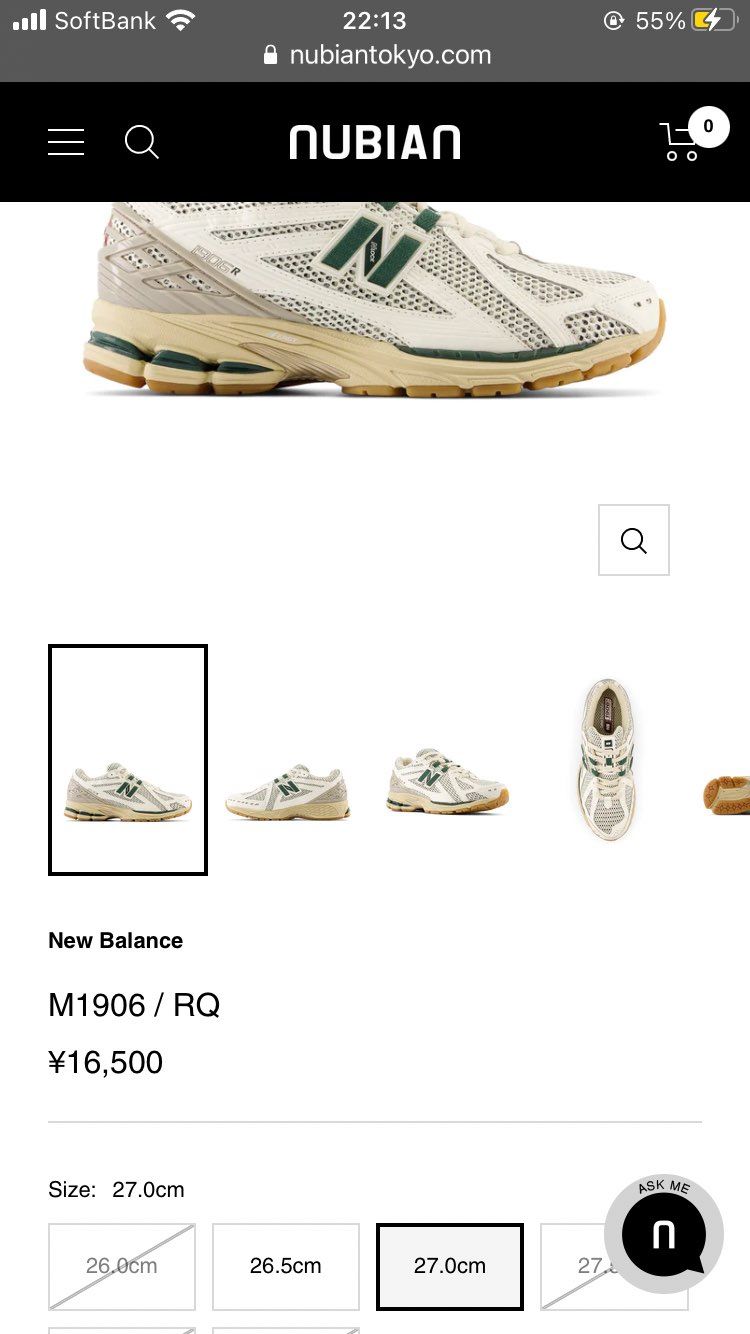The image size is (750, 1334).
Task: Choose size 26.5cm
Action: [x=286, y=1266]
